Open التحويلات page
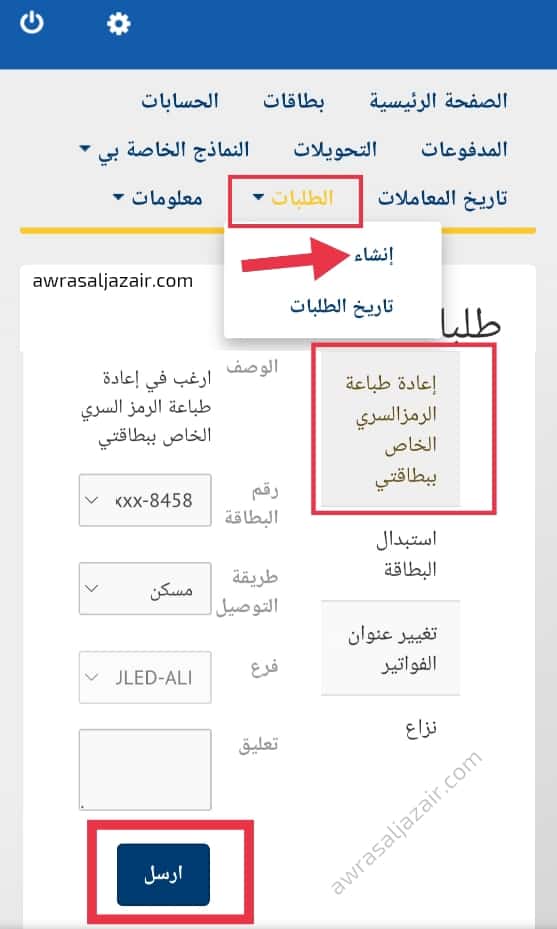 point(335,149)
